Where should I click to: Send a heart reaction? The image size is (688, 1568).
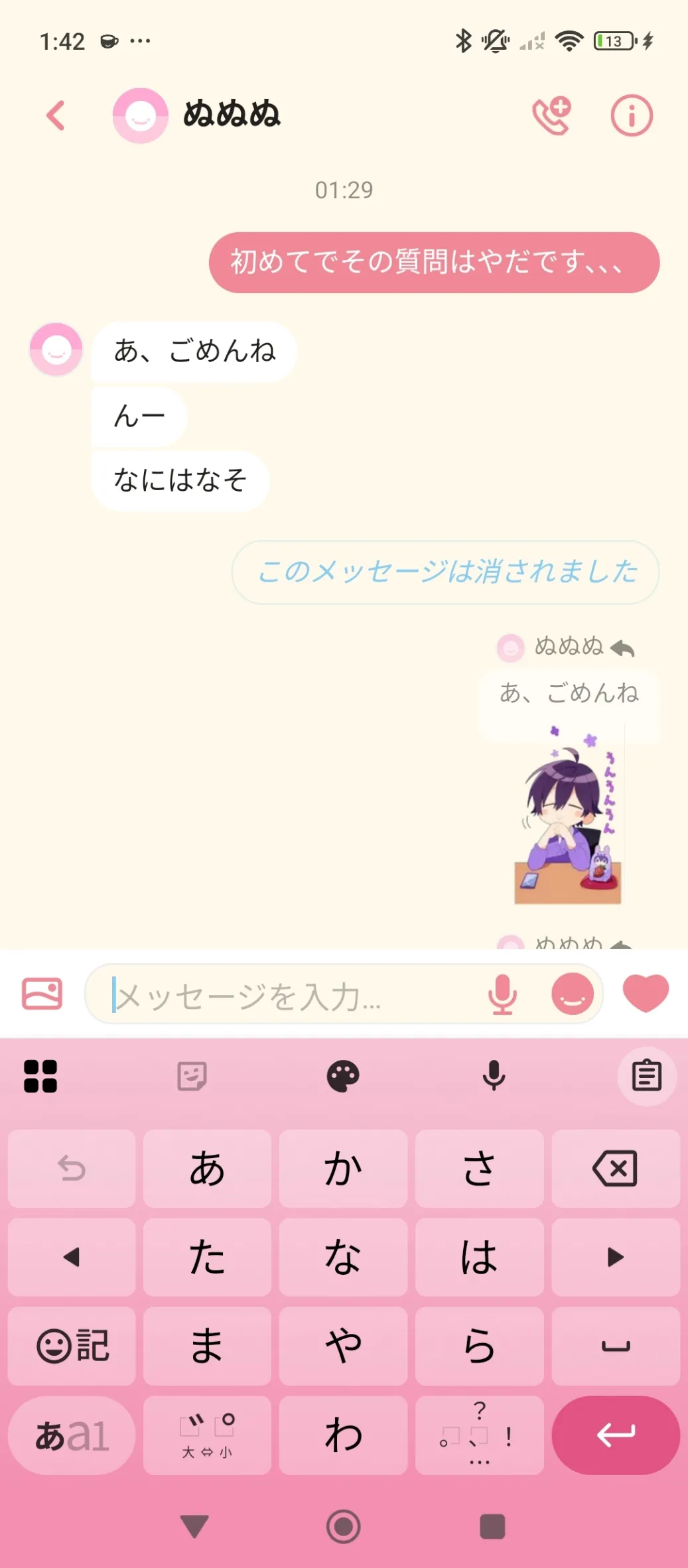point(646,993)
